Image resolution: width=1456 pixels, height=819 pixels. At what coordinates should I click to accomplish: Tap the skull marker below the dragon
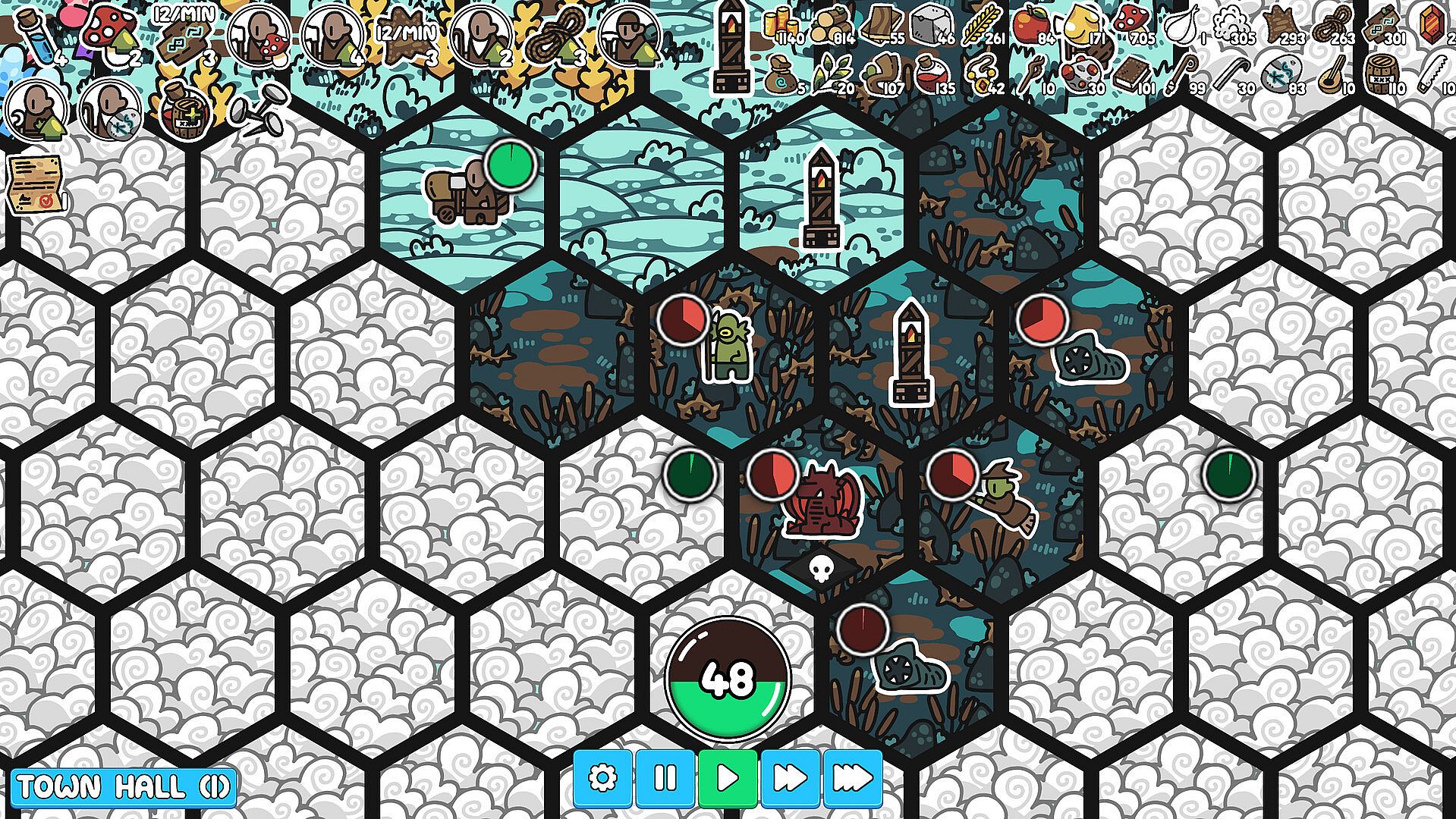821,569
